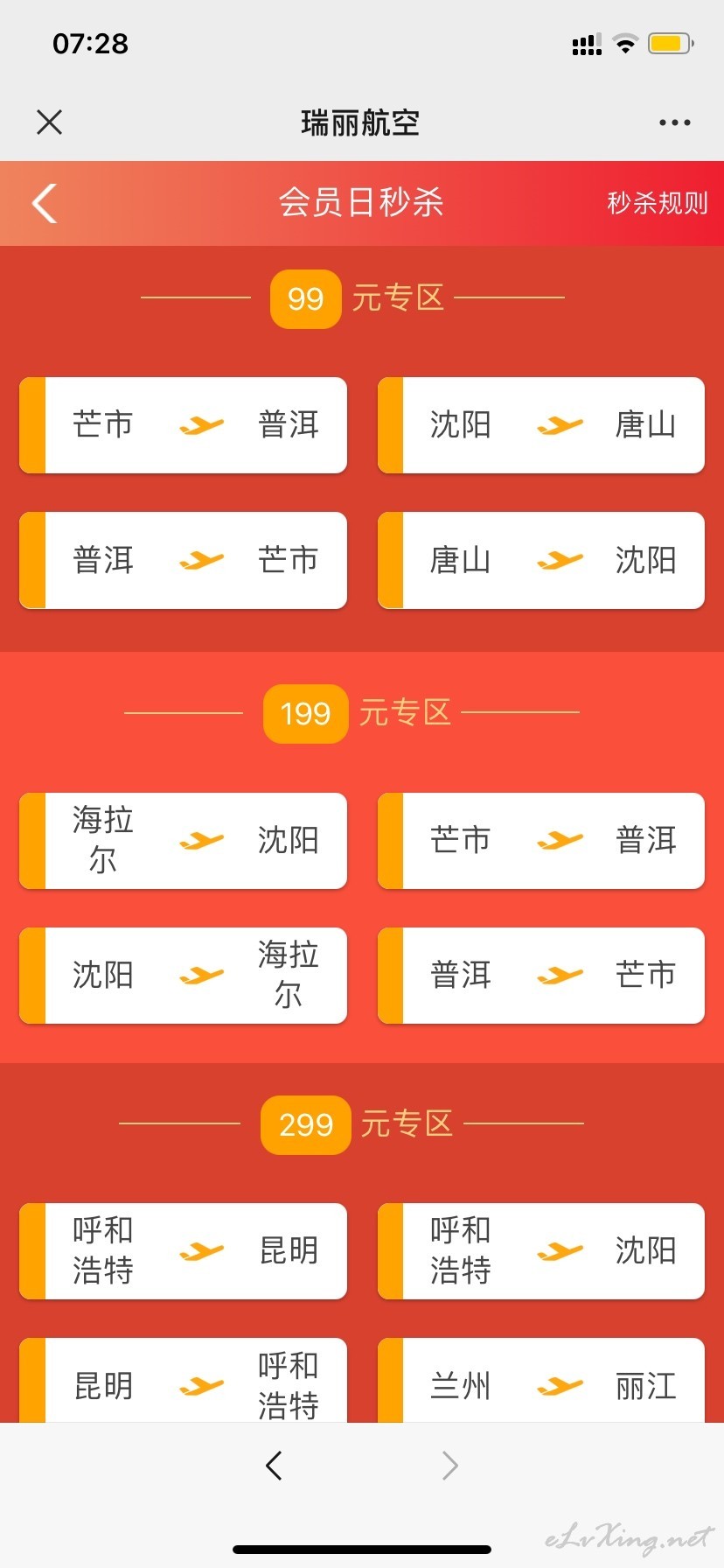Screen dimensions: 724x1568
Task: Open 呼和浩特 to 昆明 flight deal
Action: (x=184, y=1251)
